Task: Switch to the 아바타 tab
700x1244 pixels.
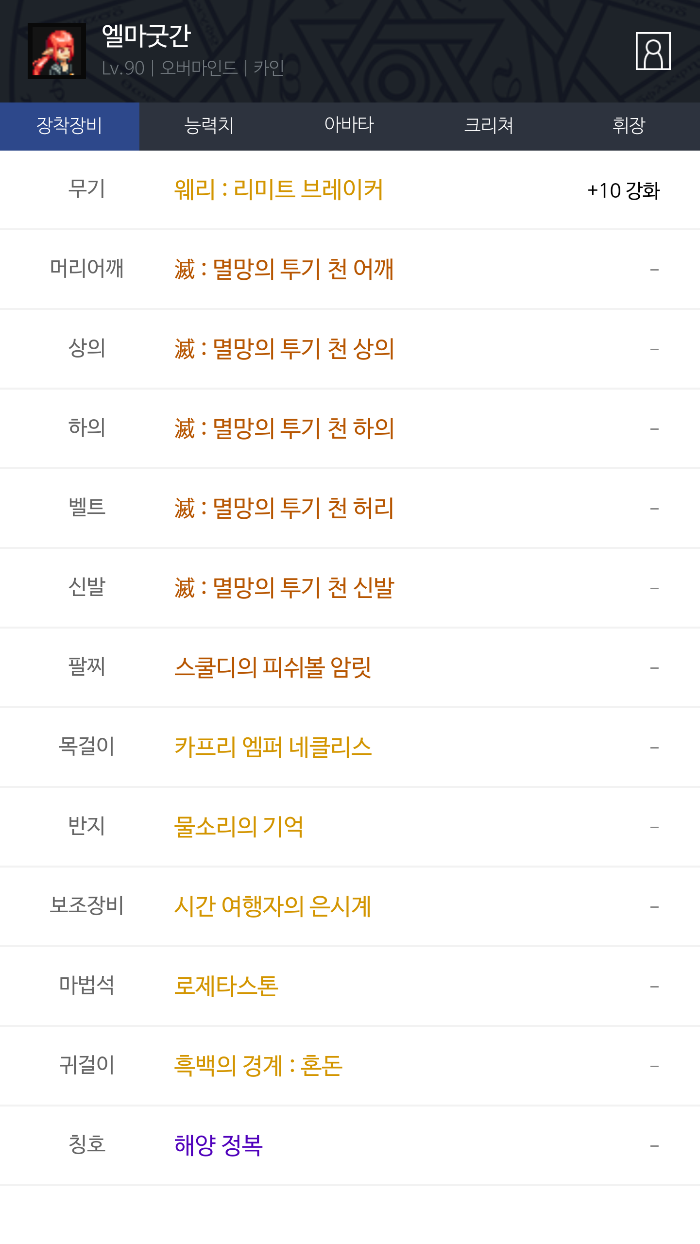Action: 349,126
